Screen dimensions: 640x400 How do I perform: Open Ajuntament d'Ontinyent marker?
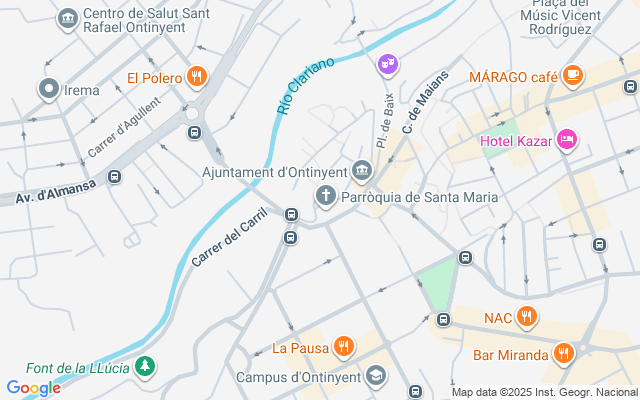click(361, 172)
